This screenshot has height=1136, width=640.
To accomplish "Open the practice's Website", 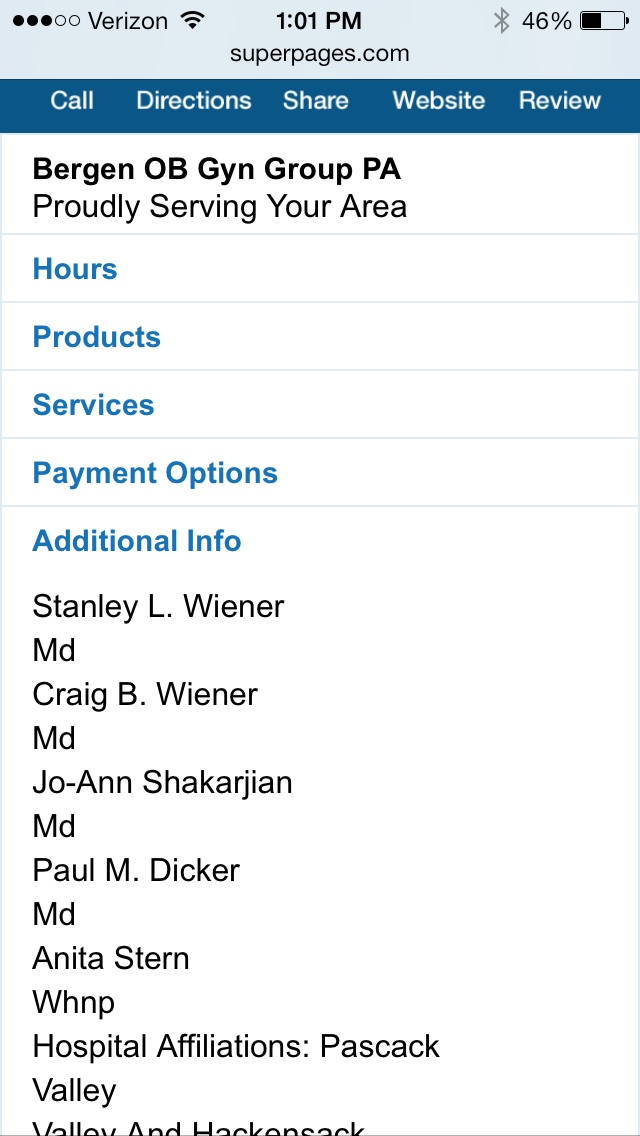I will tap(439, 100).
